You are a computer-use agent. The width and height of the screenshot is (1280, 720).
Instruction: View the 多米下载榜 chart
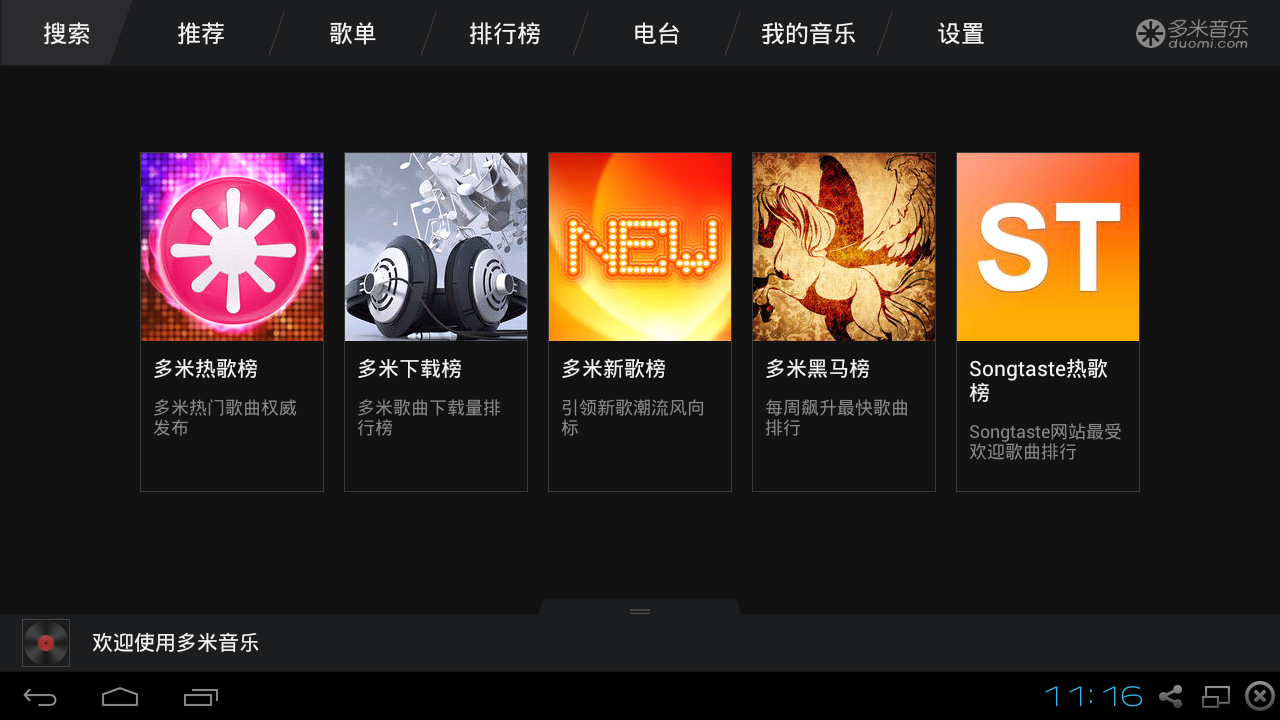(x=436, y=321)
